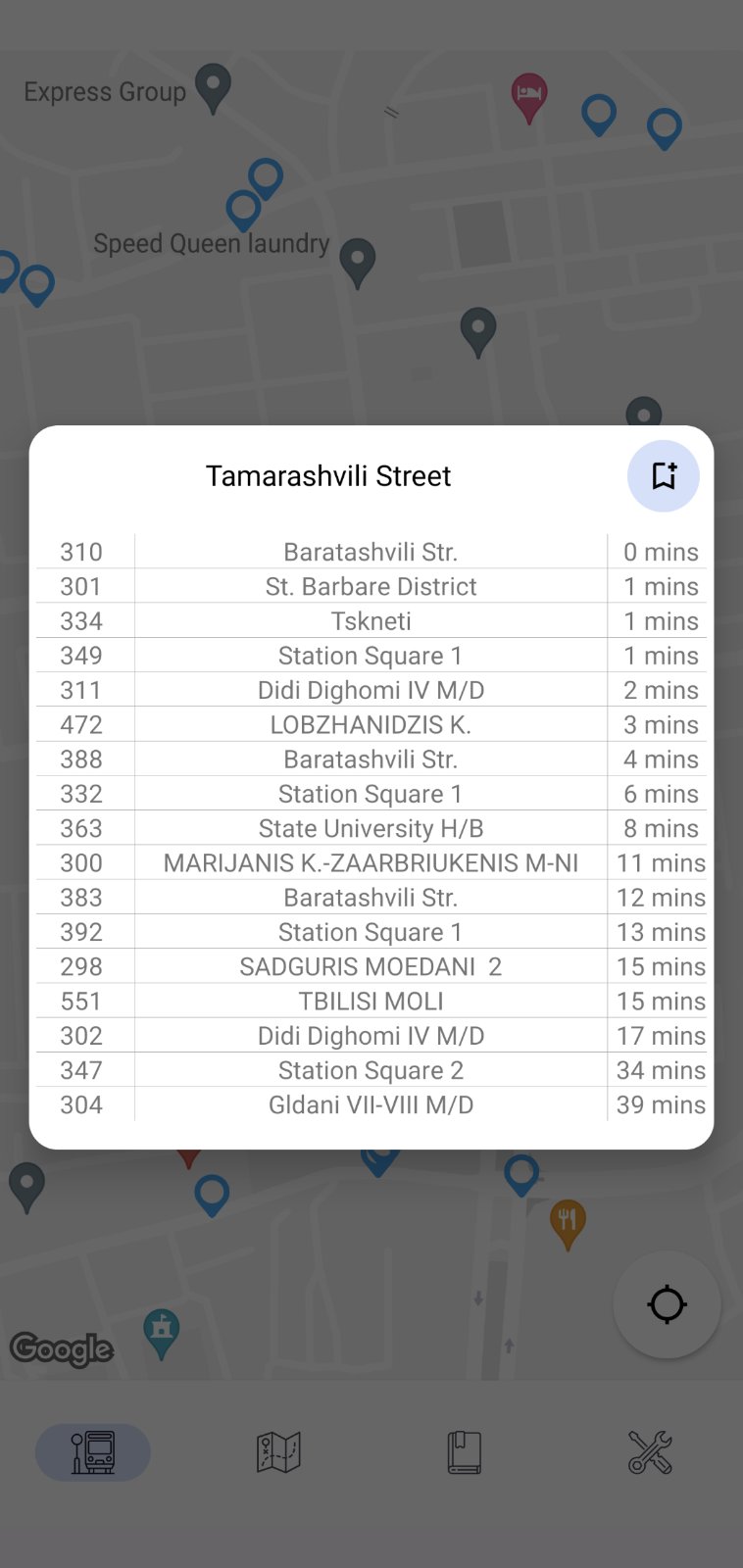Center map on my current location

[x=667, y=1304]
